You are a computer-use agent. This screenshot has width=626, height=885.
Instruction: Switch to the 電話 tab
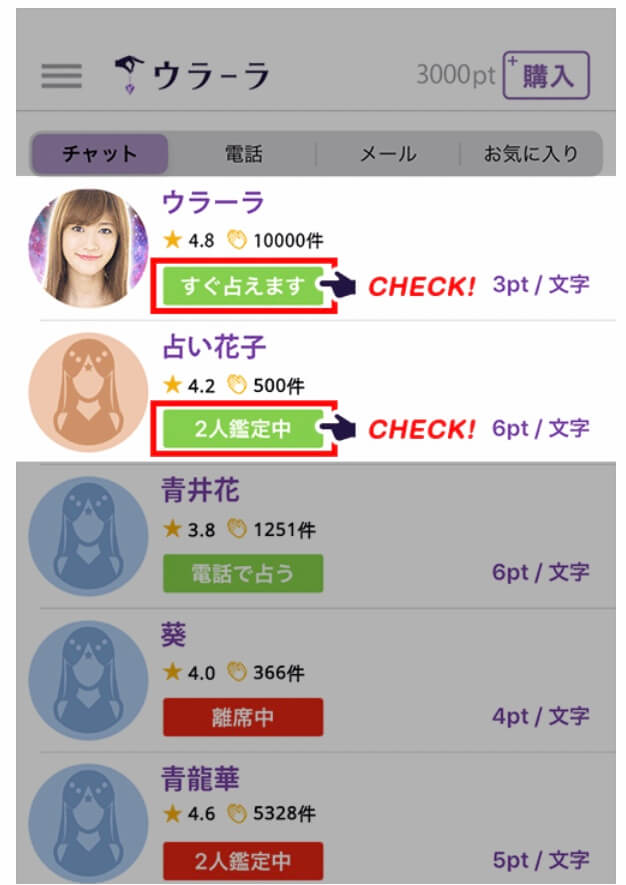243,154
